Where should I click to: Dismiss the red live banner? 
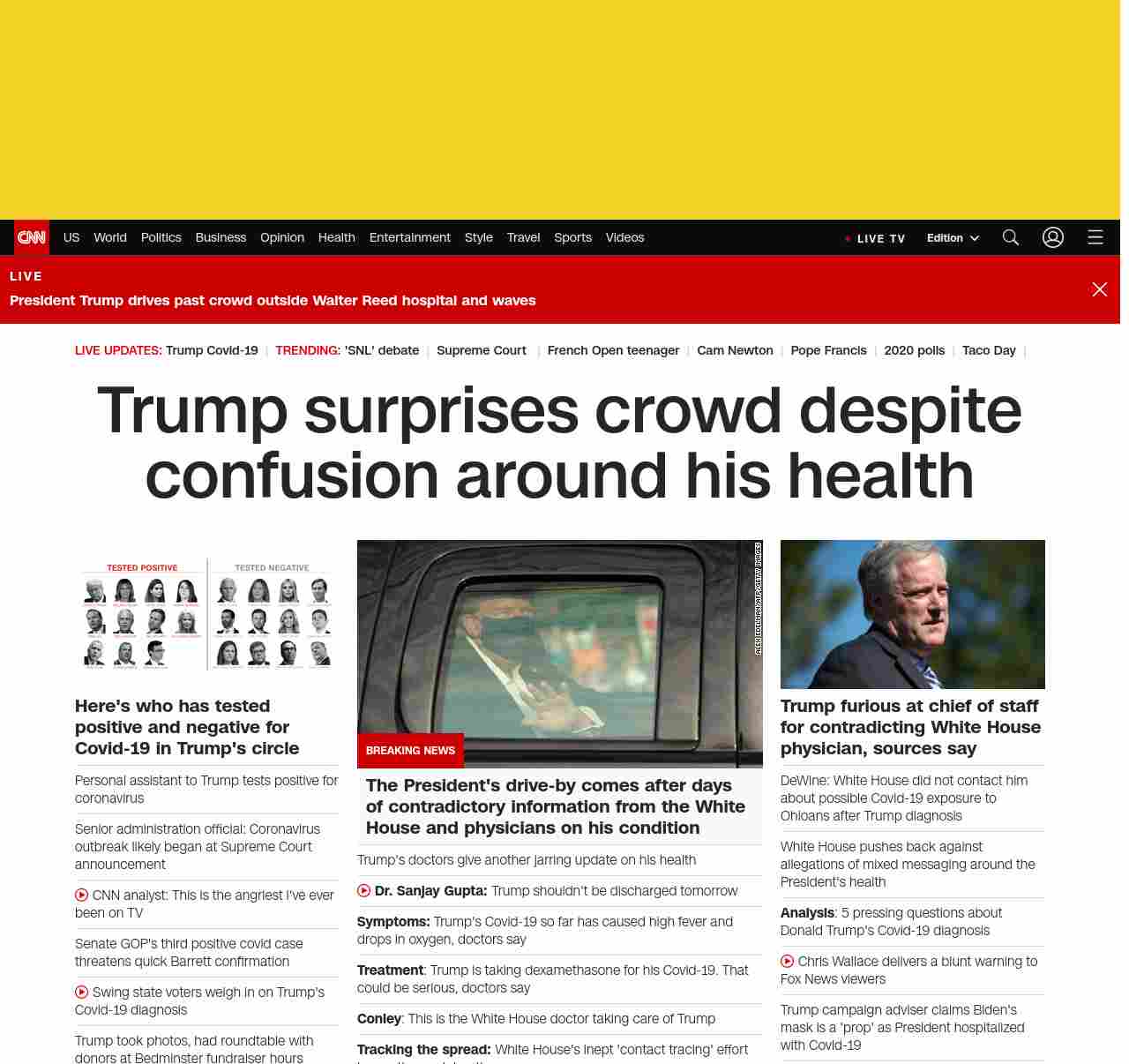(1099, 289)
